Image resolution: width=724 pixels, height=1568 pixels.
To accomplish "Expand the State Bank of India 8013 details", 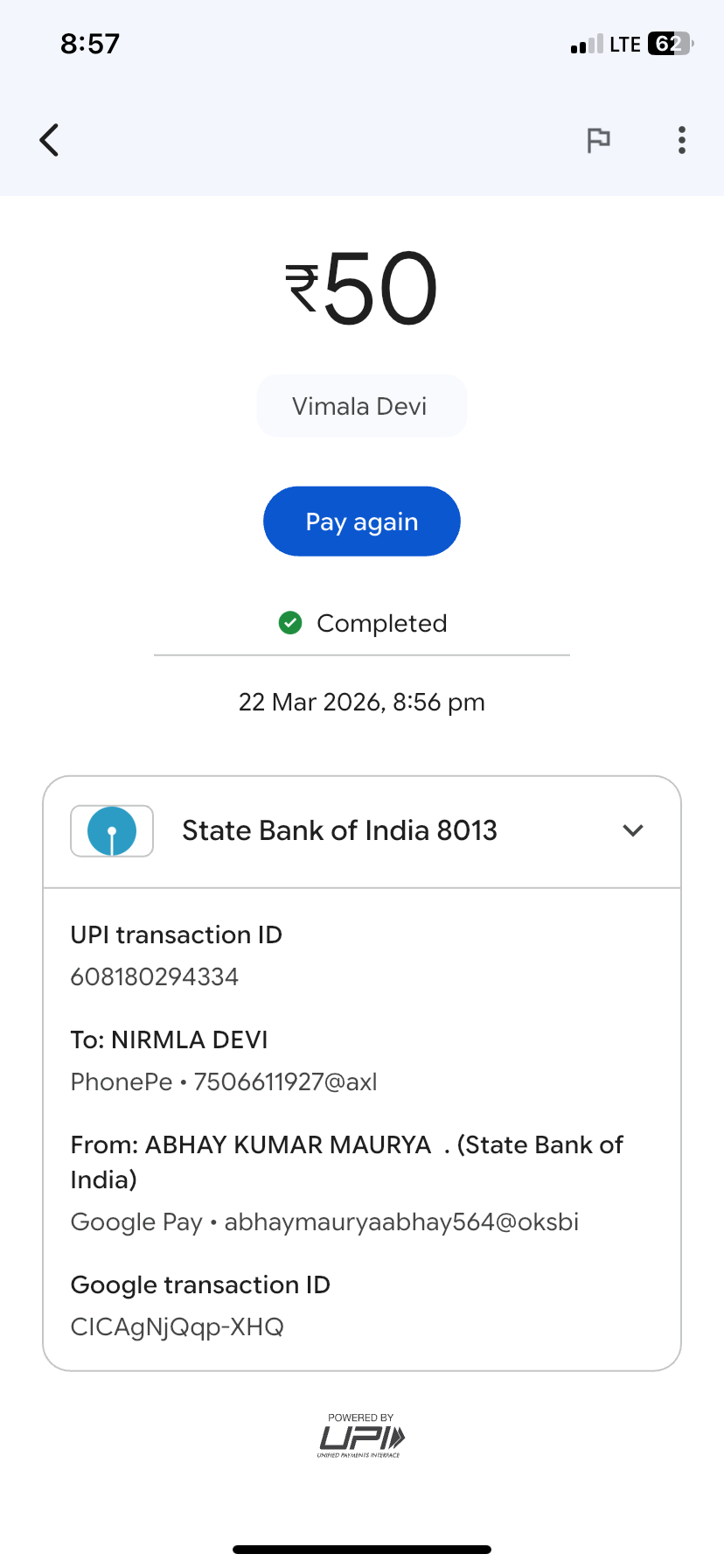I will coord(632,830).
